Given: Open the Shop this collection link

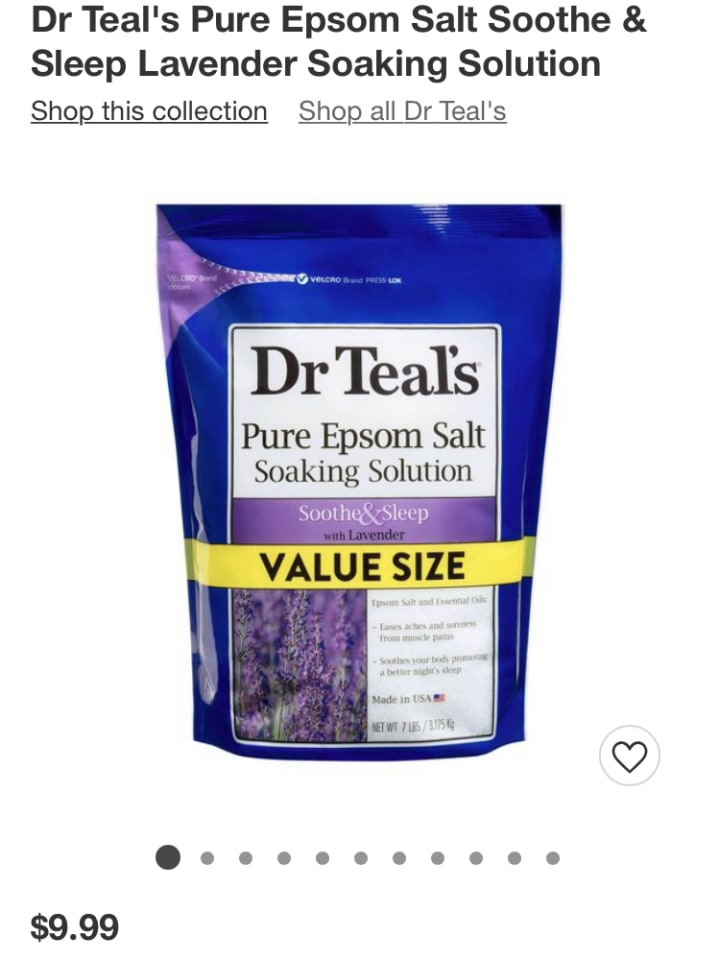Looking at the screenshot, I should click(x=149, y=111).
